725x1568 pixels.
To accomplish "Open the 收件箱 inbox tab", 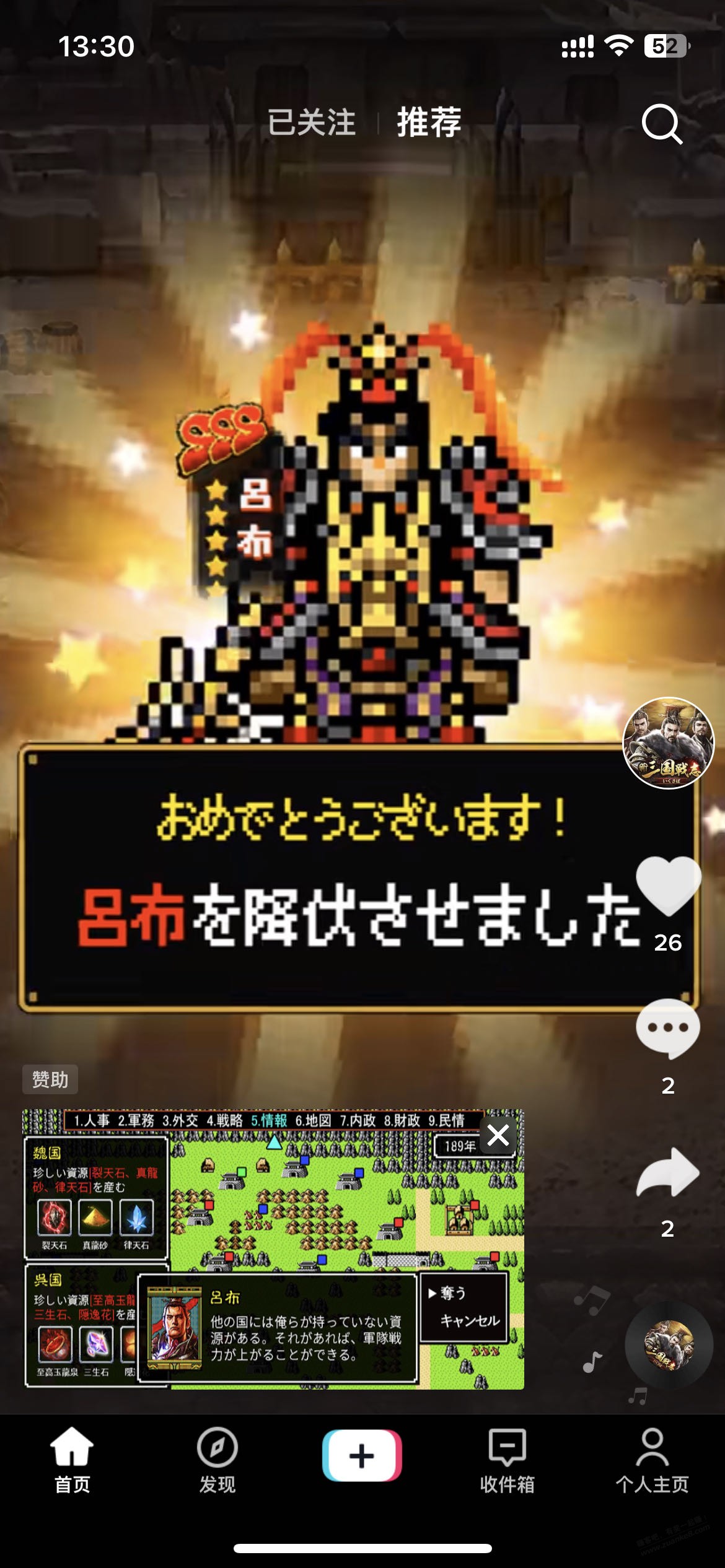I will (x=507, y=1461).
